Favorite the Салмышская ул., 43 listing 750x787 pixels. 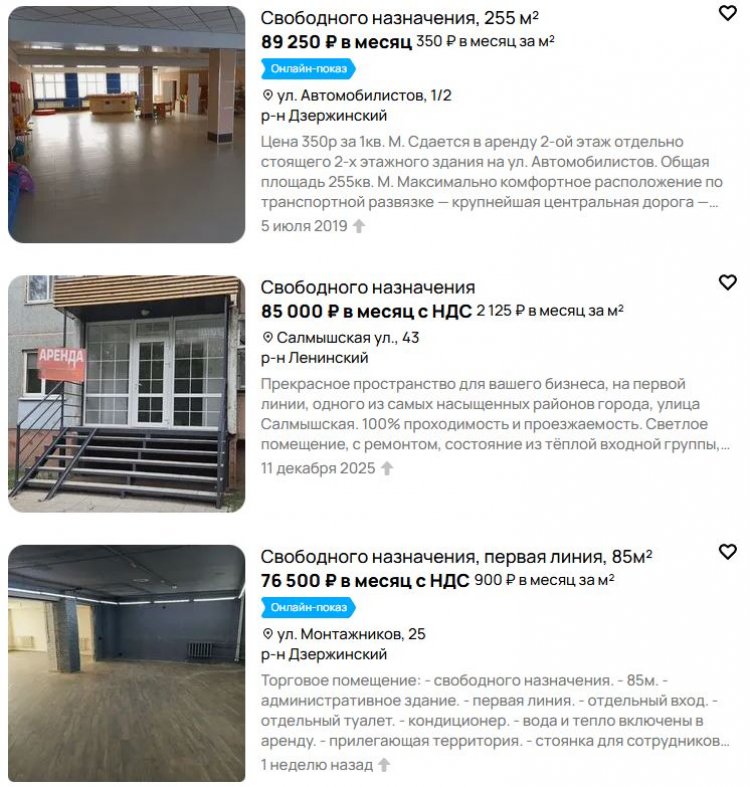[x=728, y=283]
